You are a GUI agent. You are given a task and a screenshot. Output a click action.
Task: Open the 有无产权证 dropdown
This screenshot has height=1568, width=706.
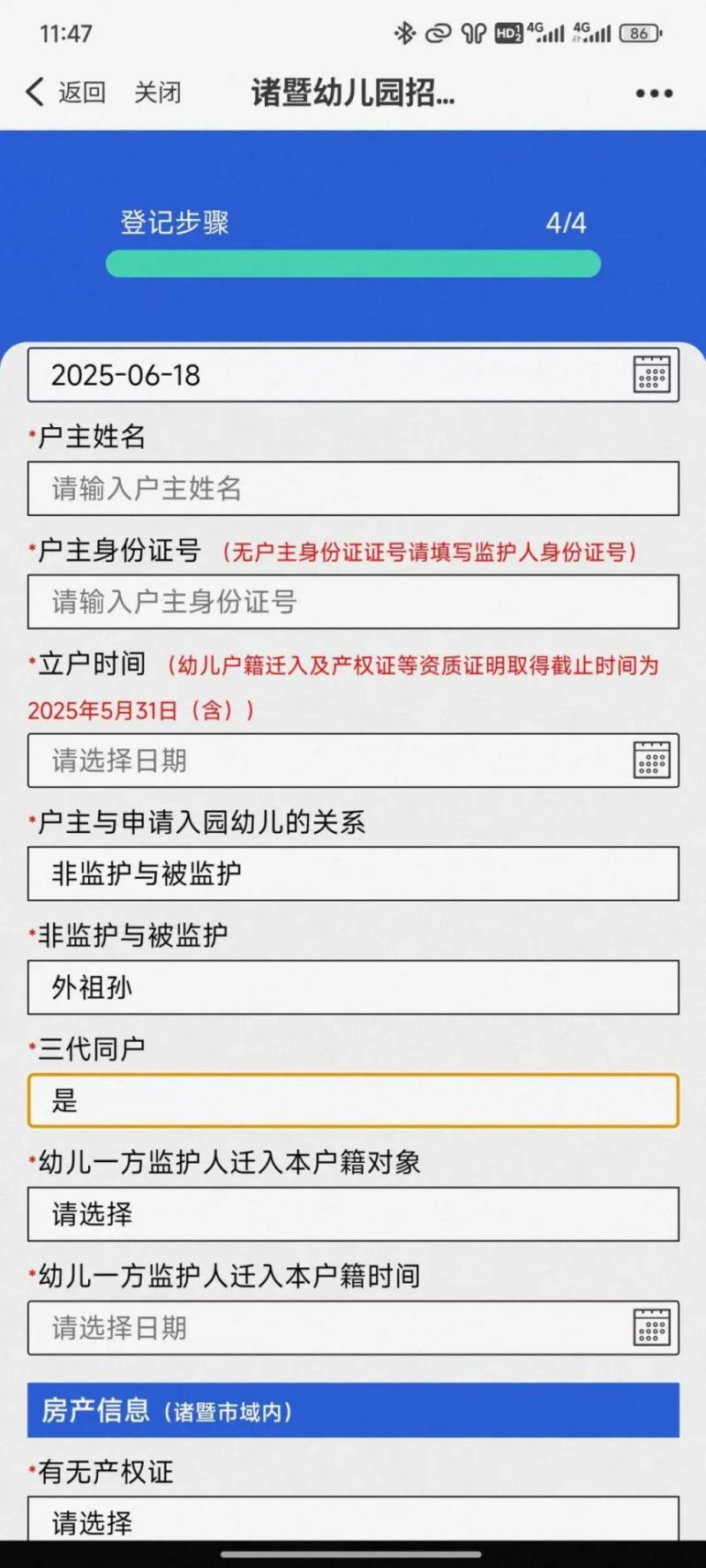tap(353, 1520)
